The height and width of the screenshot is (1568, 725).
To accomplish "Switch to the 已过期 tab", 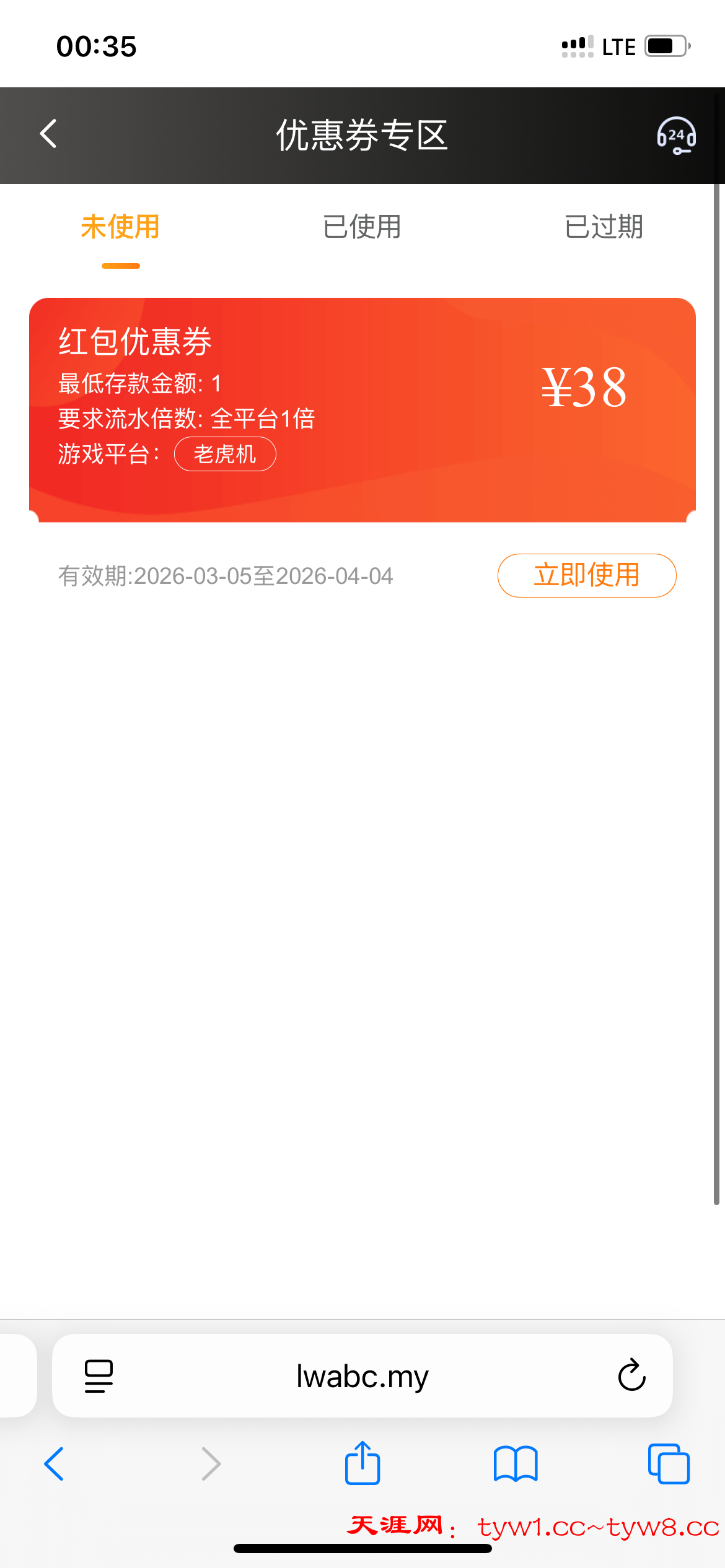I will (x=604, y=227).
